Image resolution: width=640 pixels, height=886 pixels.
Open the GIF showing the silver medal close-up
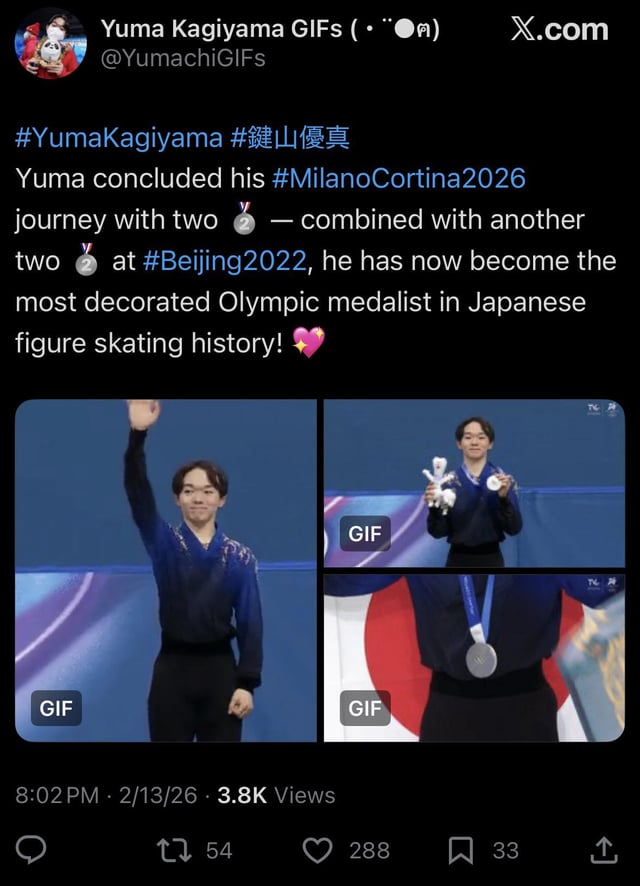click(x=474, y=657)
